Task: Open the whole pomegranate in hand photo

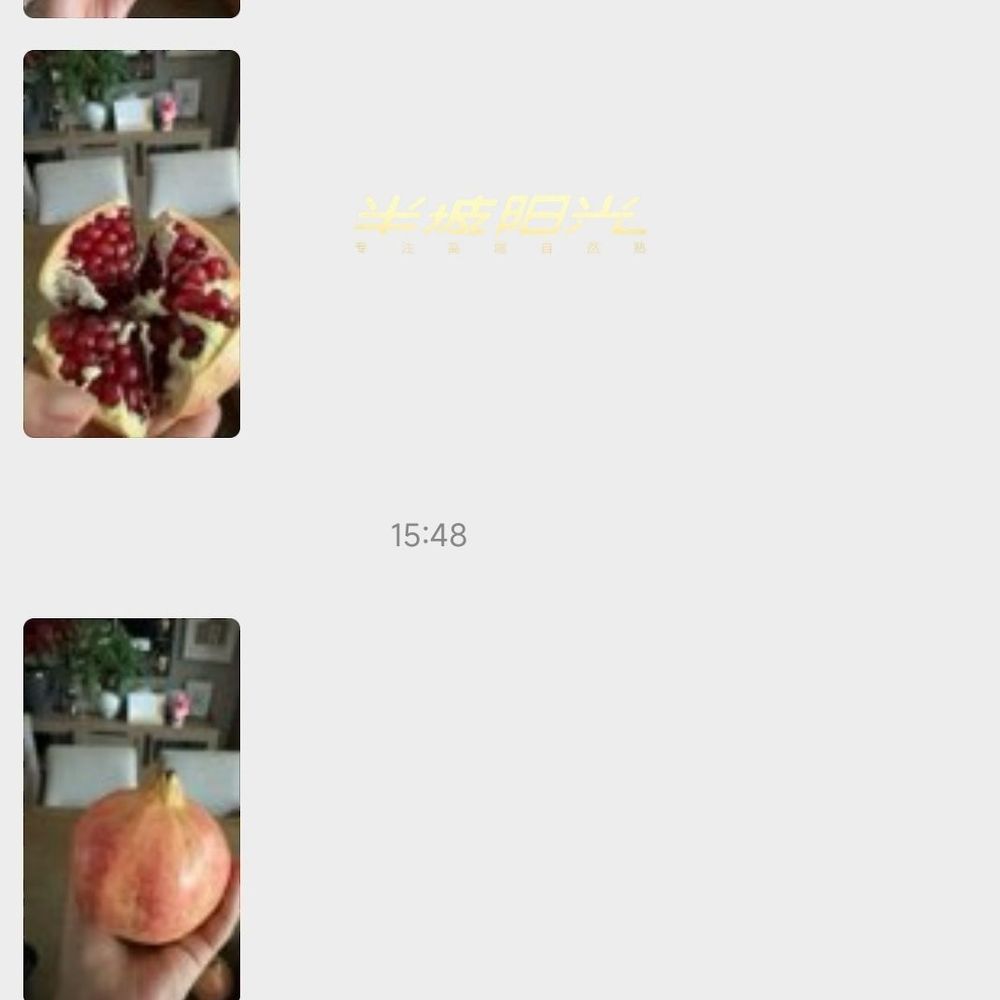Action: [x=131, y=808]
